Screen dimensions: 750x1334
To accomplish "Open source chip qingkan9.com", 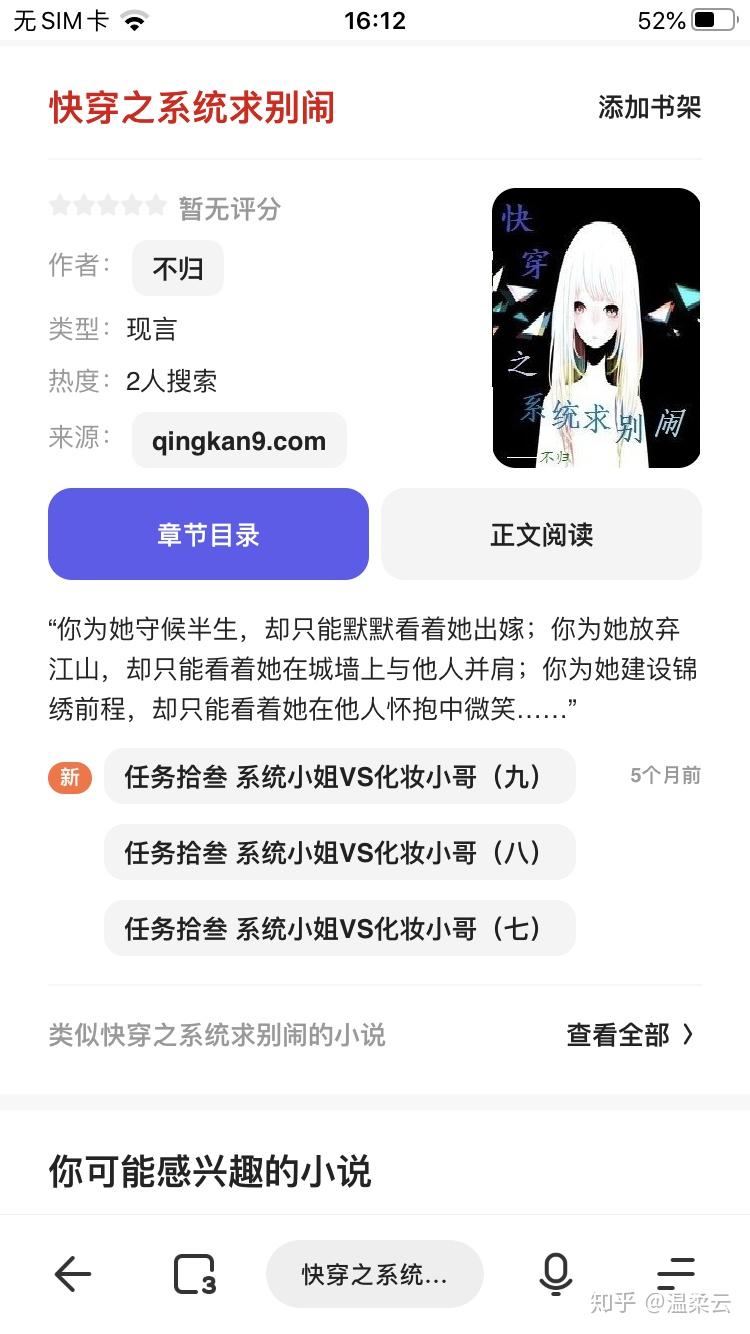I will click(239, 440).
